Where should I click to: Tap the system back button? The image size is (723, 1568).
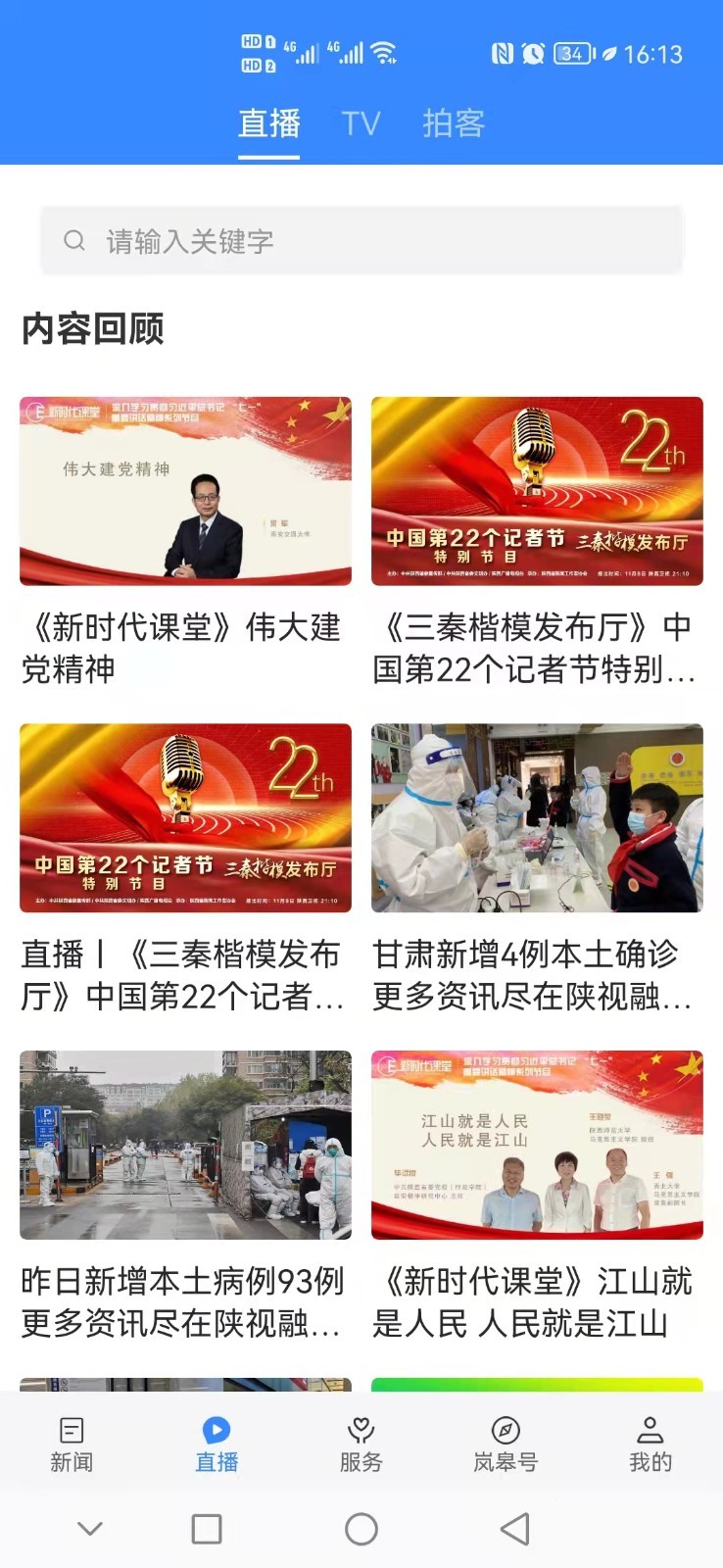pyautogui.click(x=515, y=1529)
